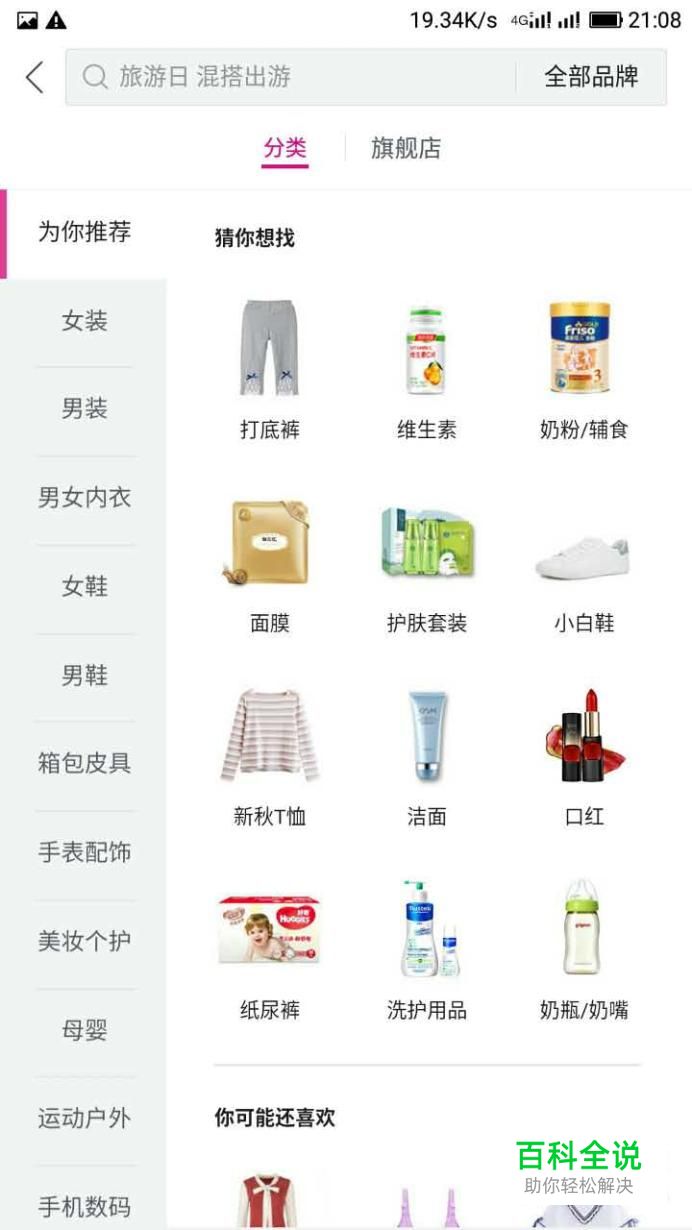Viewport: 692px width, 1230px height.
Task: Open the 纸尿裤 tile
Action: point(270,950)
